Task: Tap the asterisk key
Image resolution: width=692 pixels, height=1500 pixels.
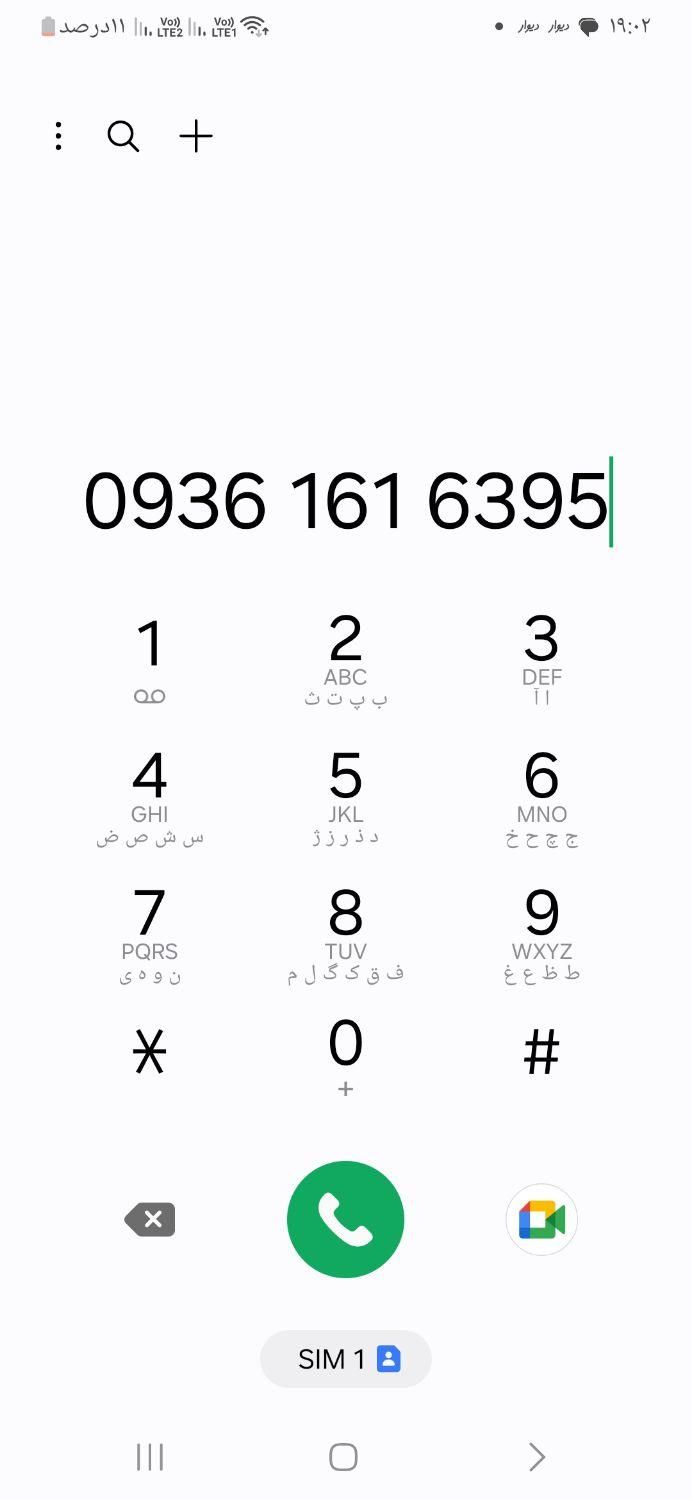Action: (x=150, y=1053)
